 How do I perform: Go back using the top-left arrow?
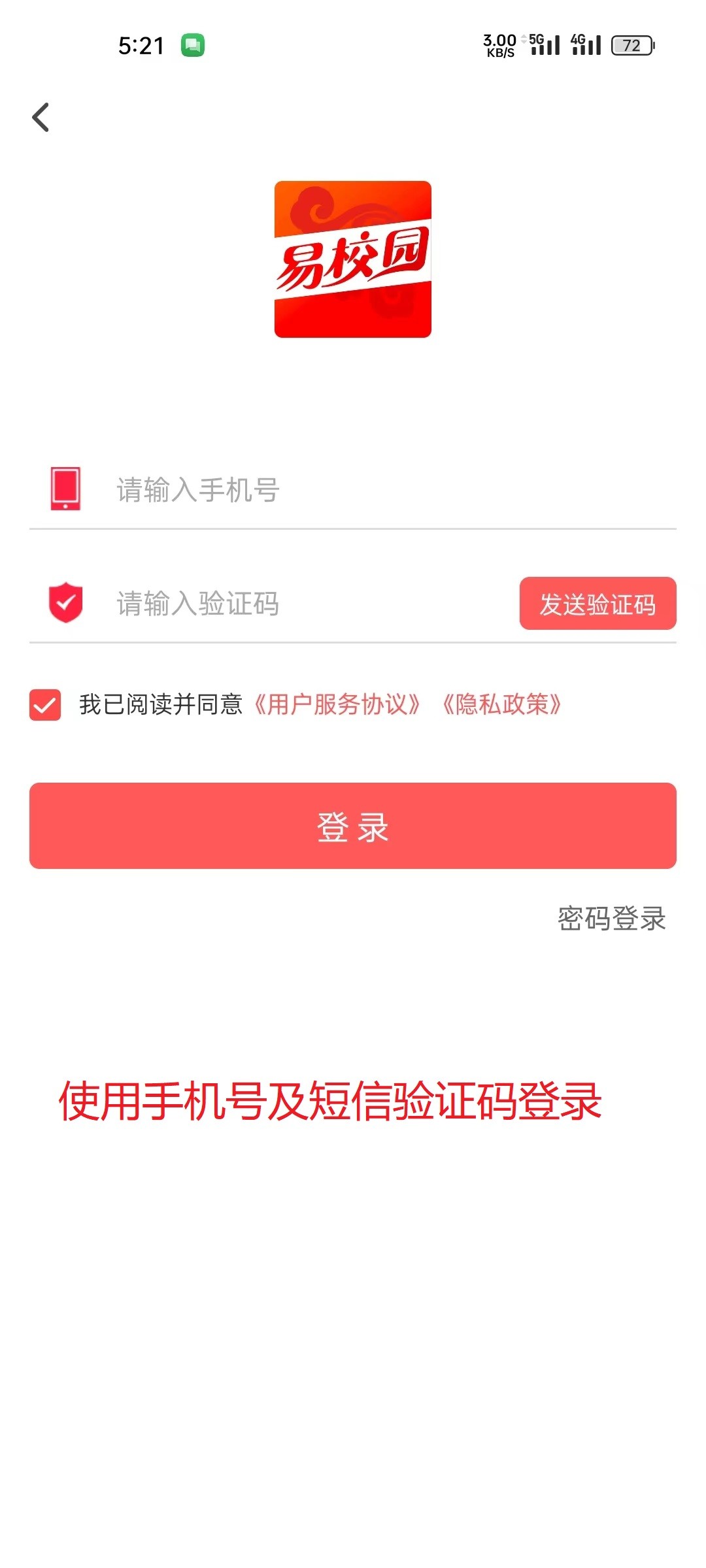tap(41, 118)
